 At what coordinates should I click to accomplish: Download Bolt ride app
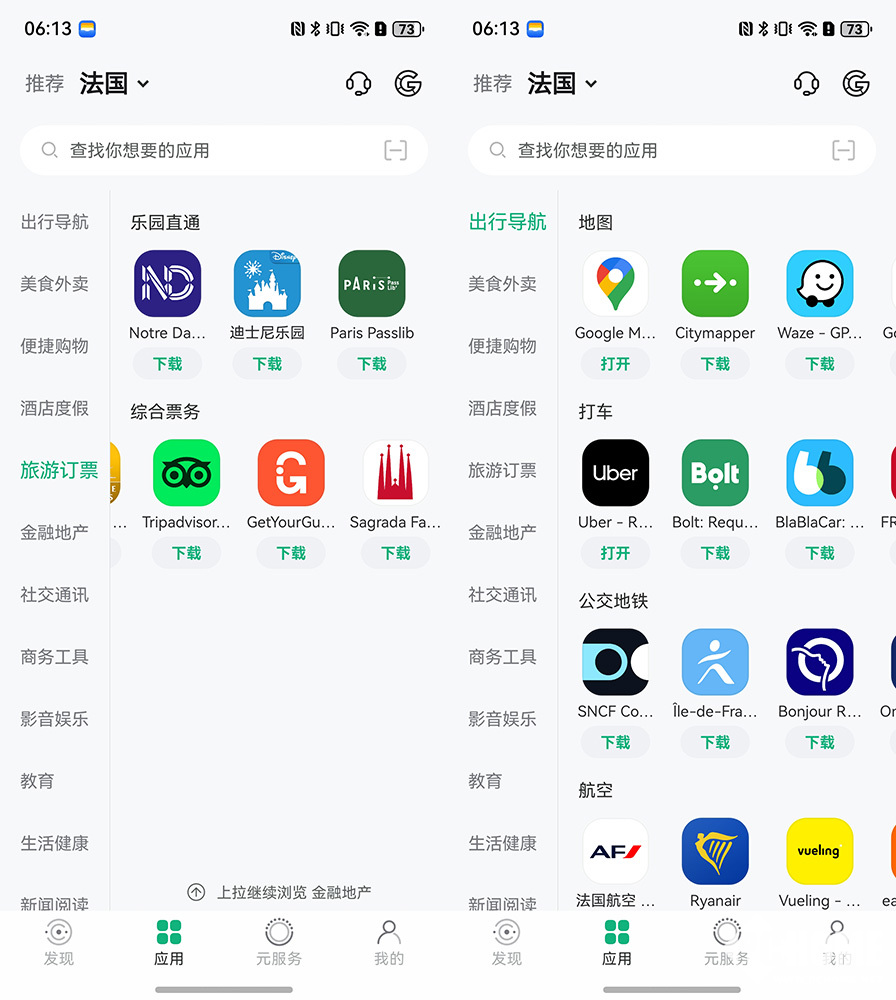pos(715,553)
